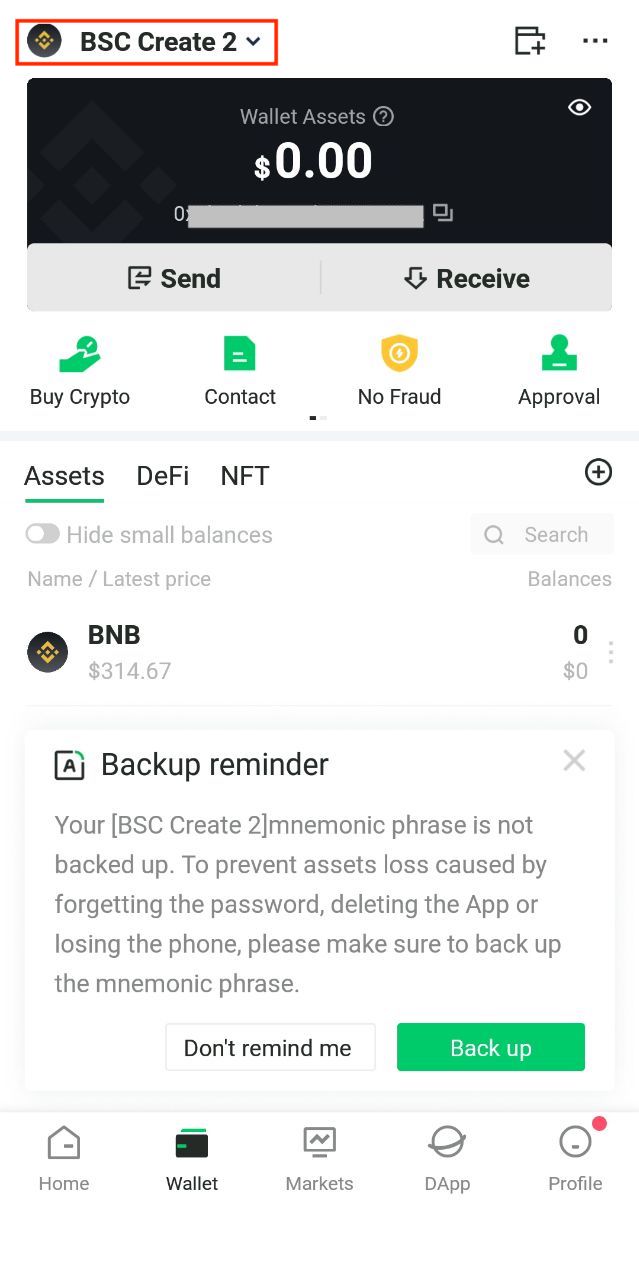Open the No Fraud shortcut
The image size is (639, 1280).
coord(399,370)
